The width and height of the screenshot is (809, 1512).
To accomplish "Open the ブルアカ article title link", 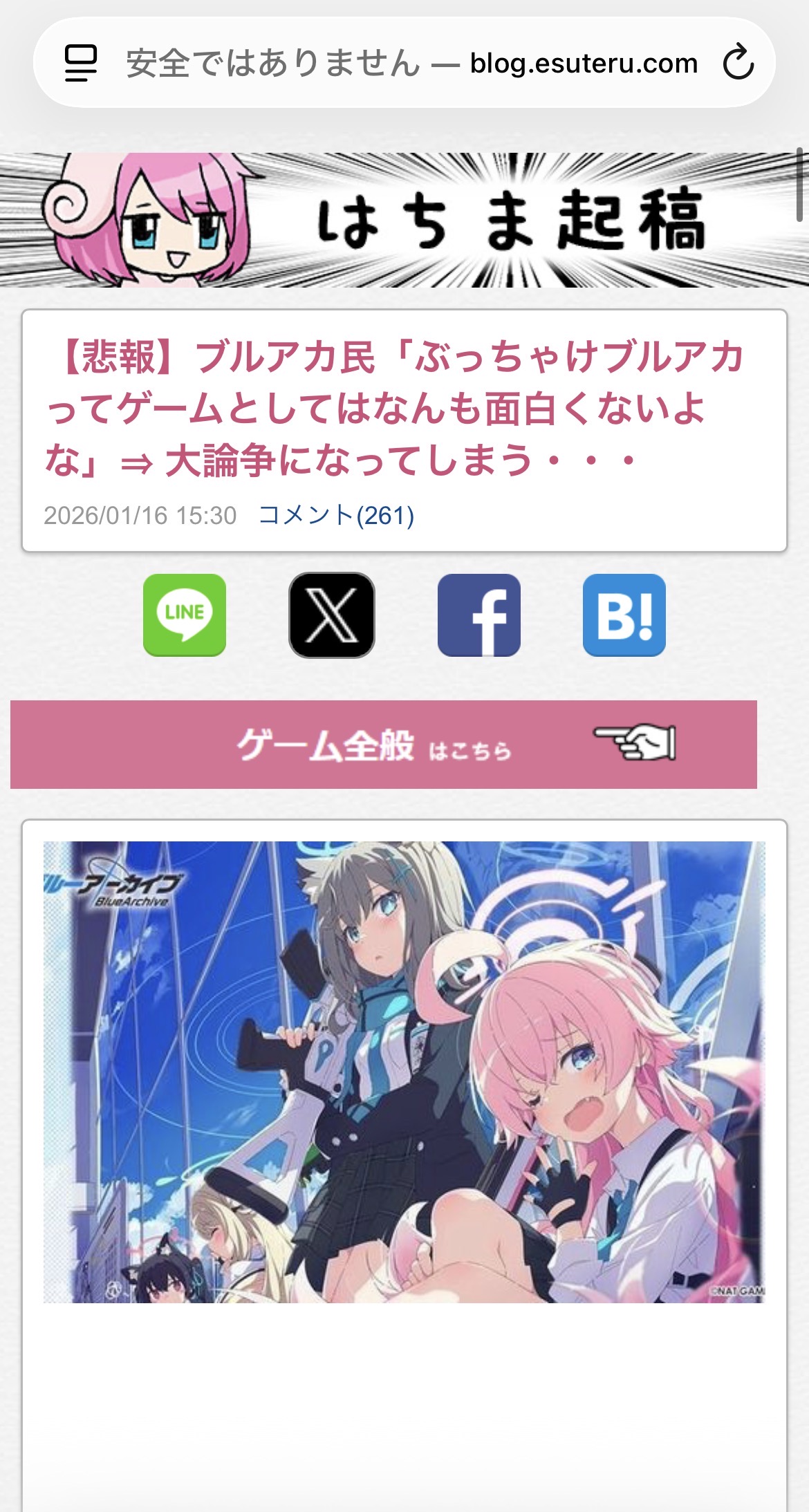I will tap(395, 409).
